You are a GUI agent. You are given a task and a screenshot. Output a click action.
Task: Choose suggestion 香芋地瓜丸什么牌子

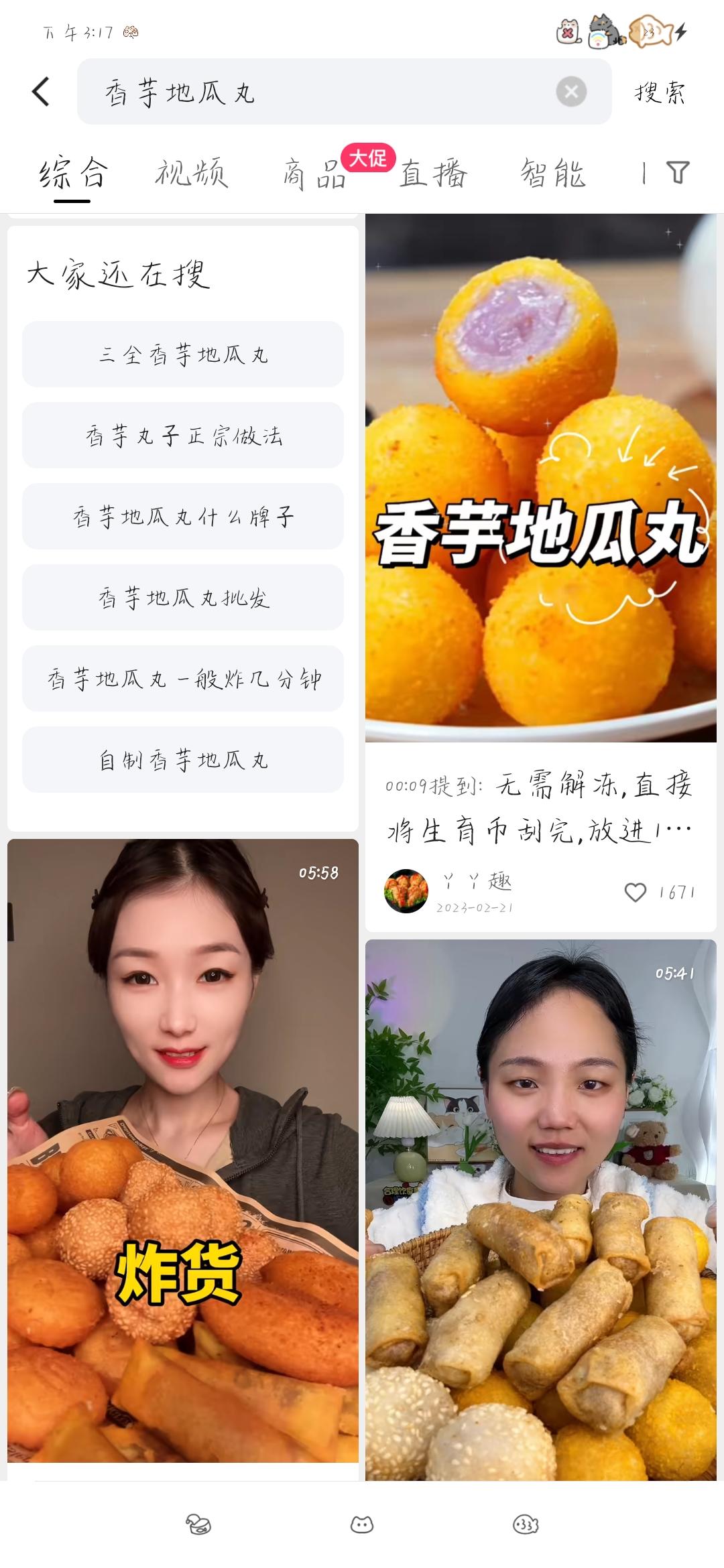click(183, 517)
